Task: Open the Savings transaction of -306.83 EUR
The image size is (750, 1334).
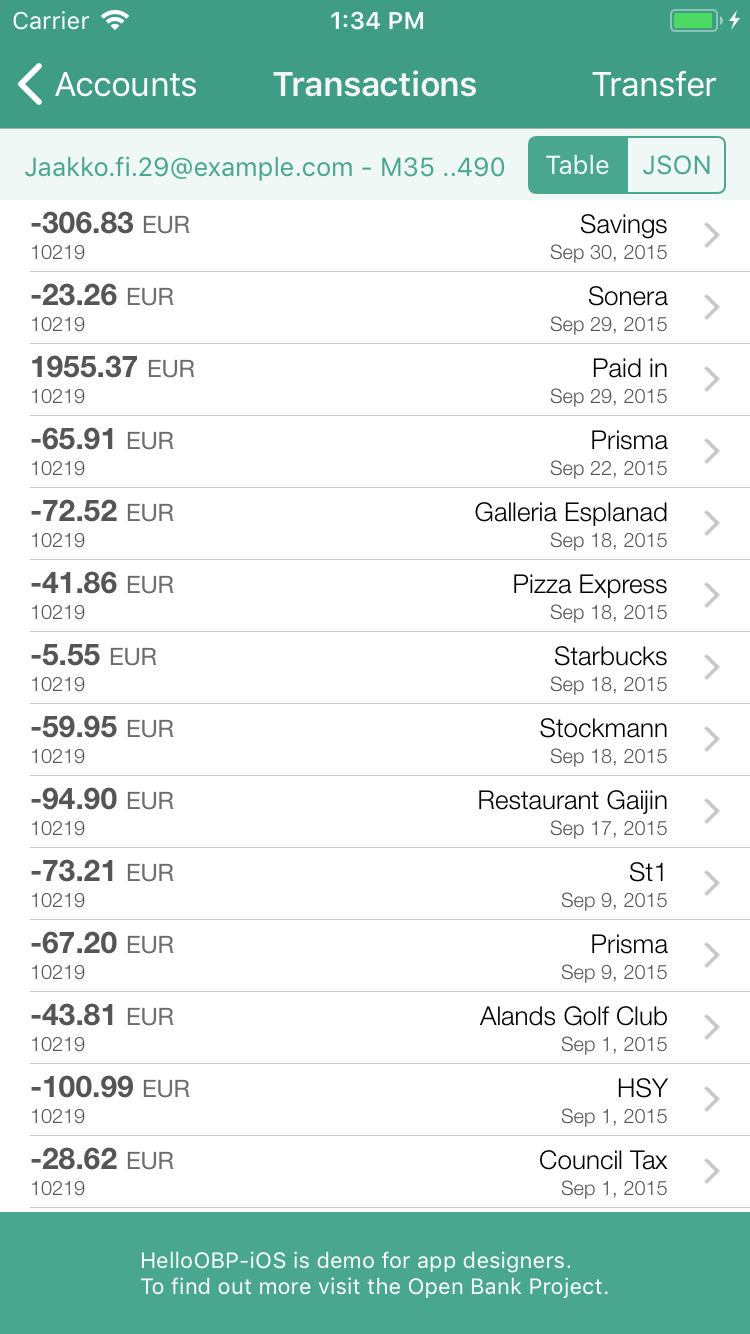Action: click(375, 236)
